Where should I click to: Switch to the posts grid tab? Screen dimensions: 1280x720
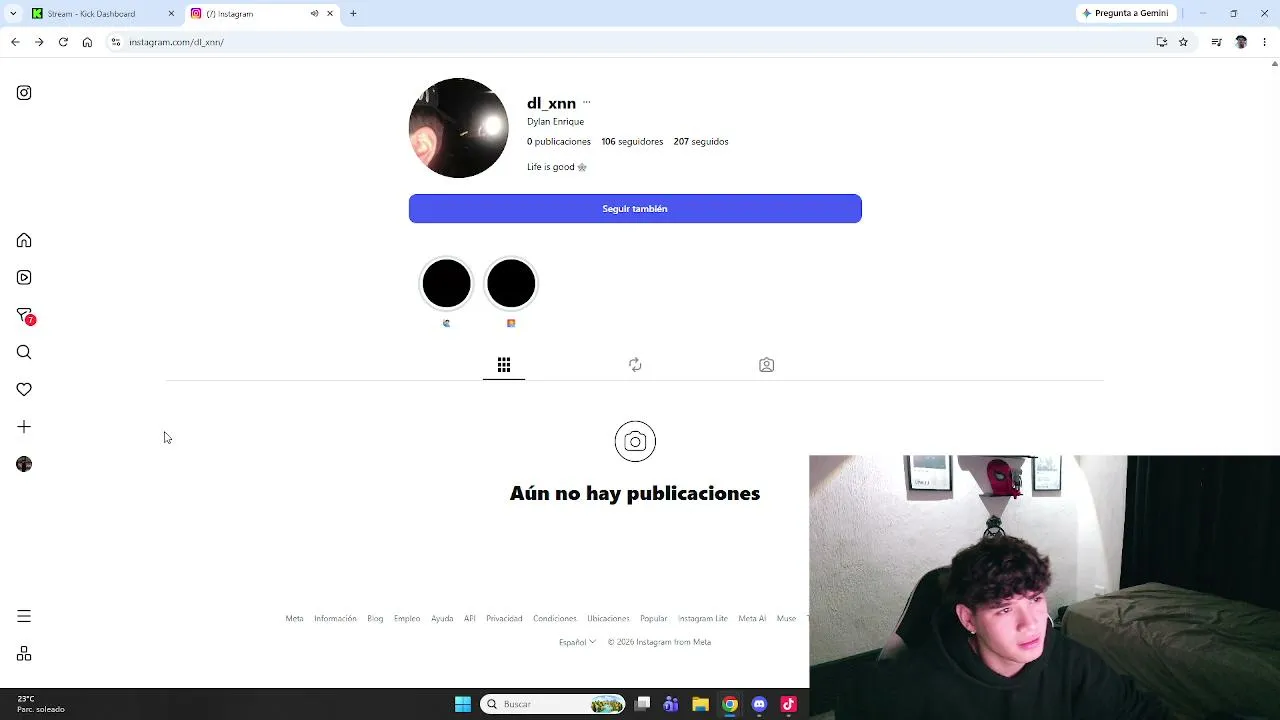[504, 365]
